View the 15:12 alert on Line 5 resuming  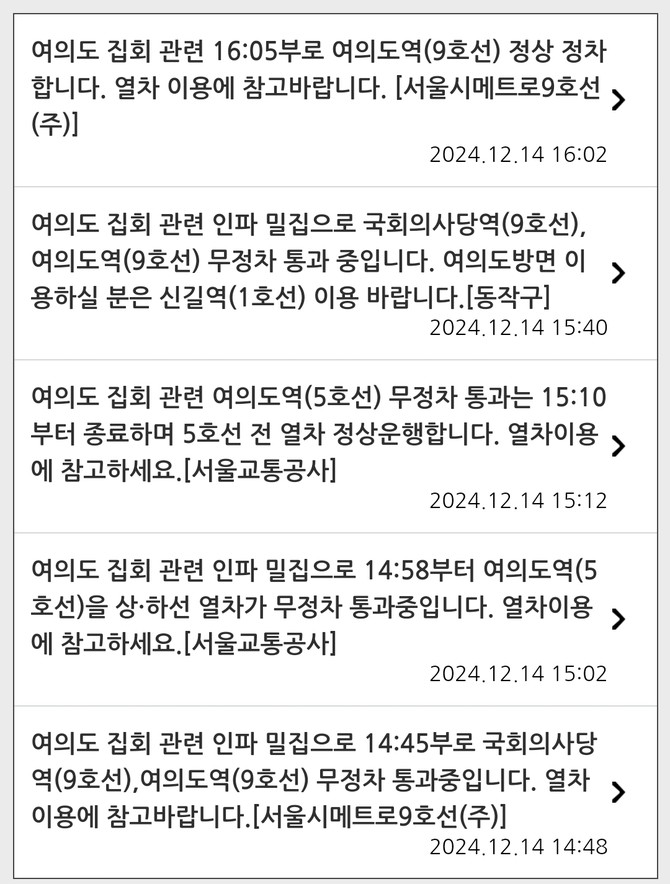tap(320, 445)
